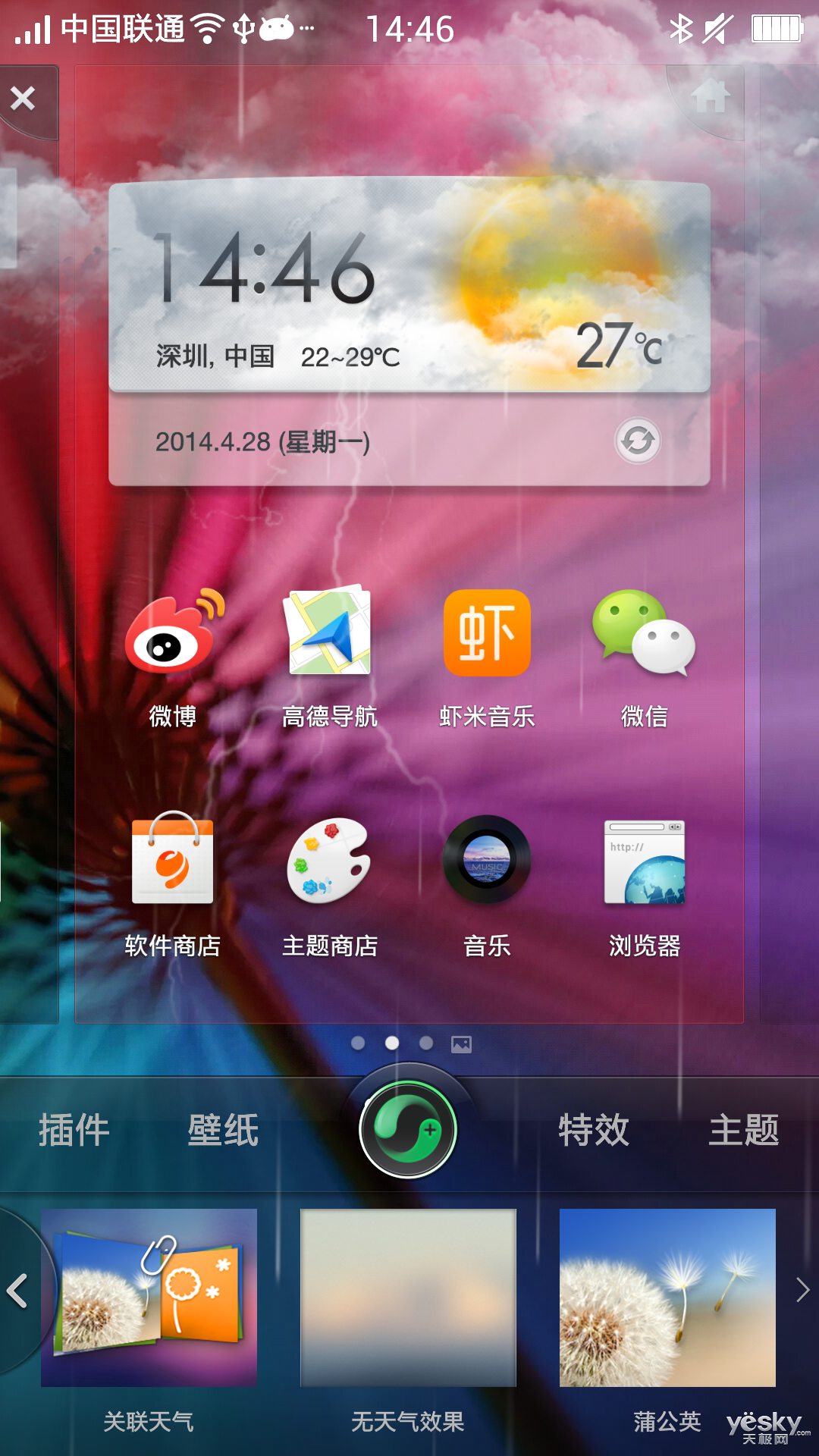
Task: Launch the 音乐 app
Action: 487,884
